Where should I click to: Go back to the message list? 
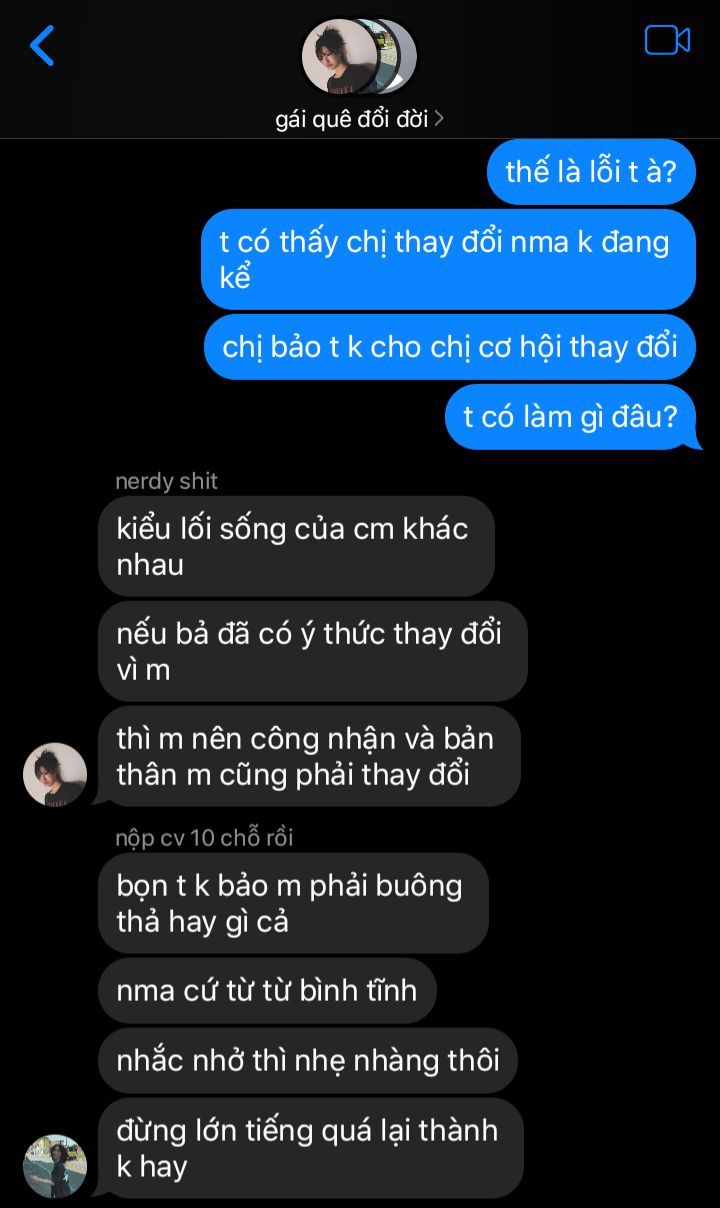[42, 46]
